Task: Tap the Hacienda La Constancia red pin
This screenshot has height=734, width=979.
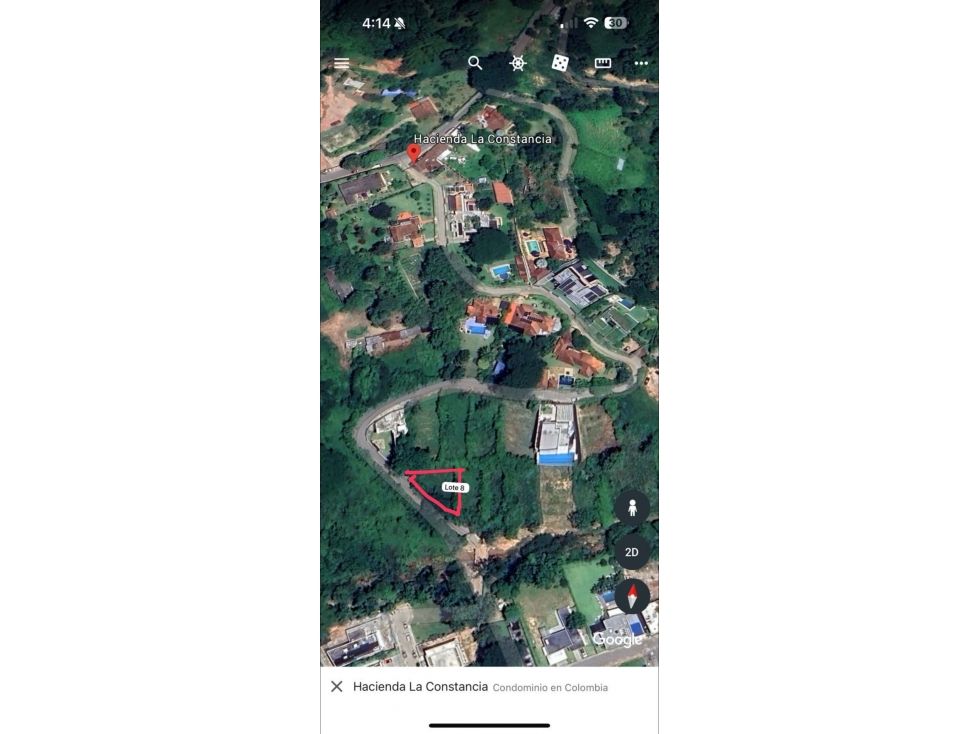Action: pyautogui.click(x=413, y=153)
